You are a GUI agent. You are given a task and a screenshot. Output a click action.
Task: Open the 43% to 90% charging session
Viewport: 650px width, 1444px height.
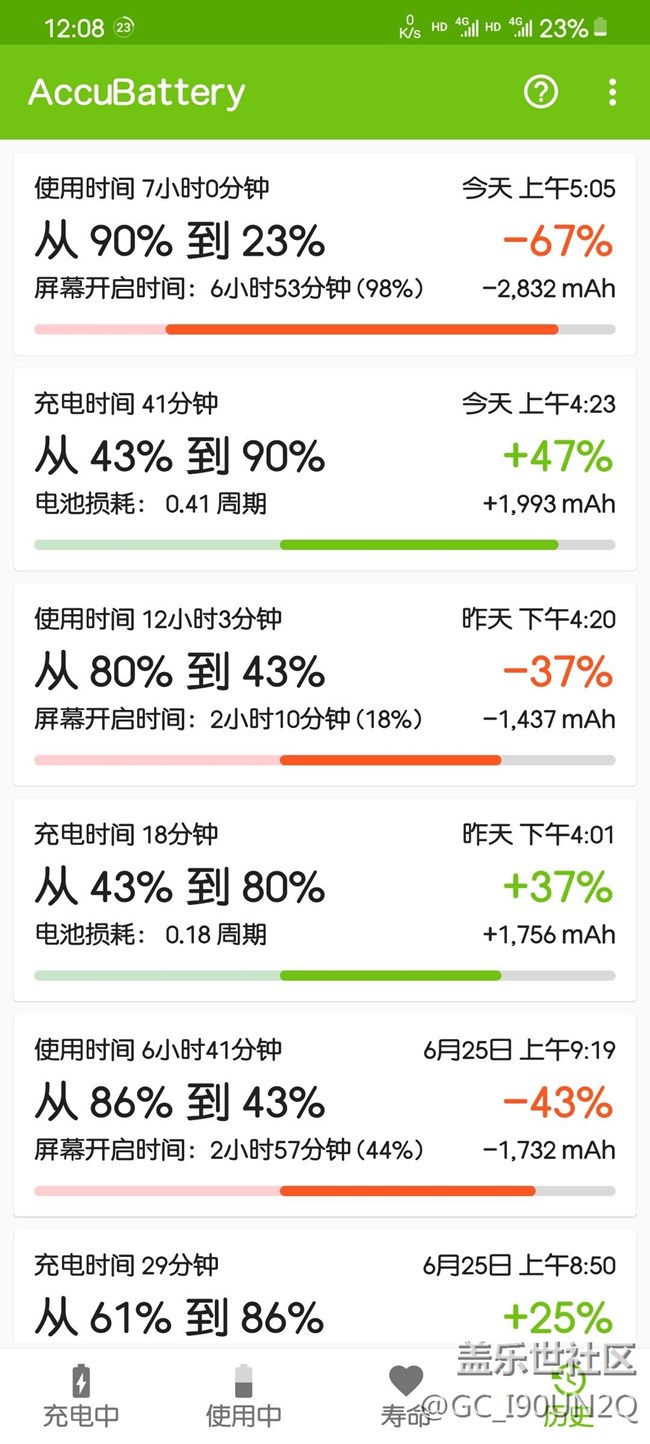(325, 469)
